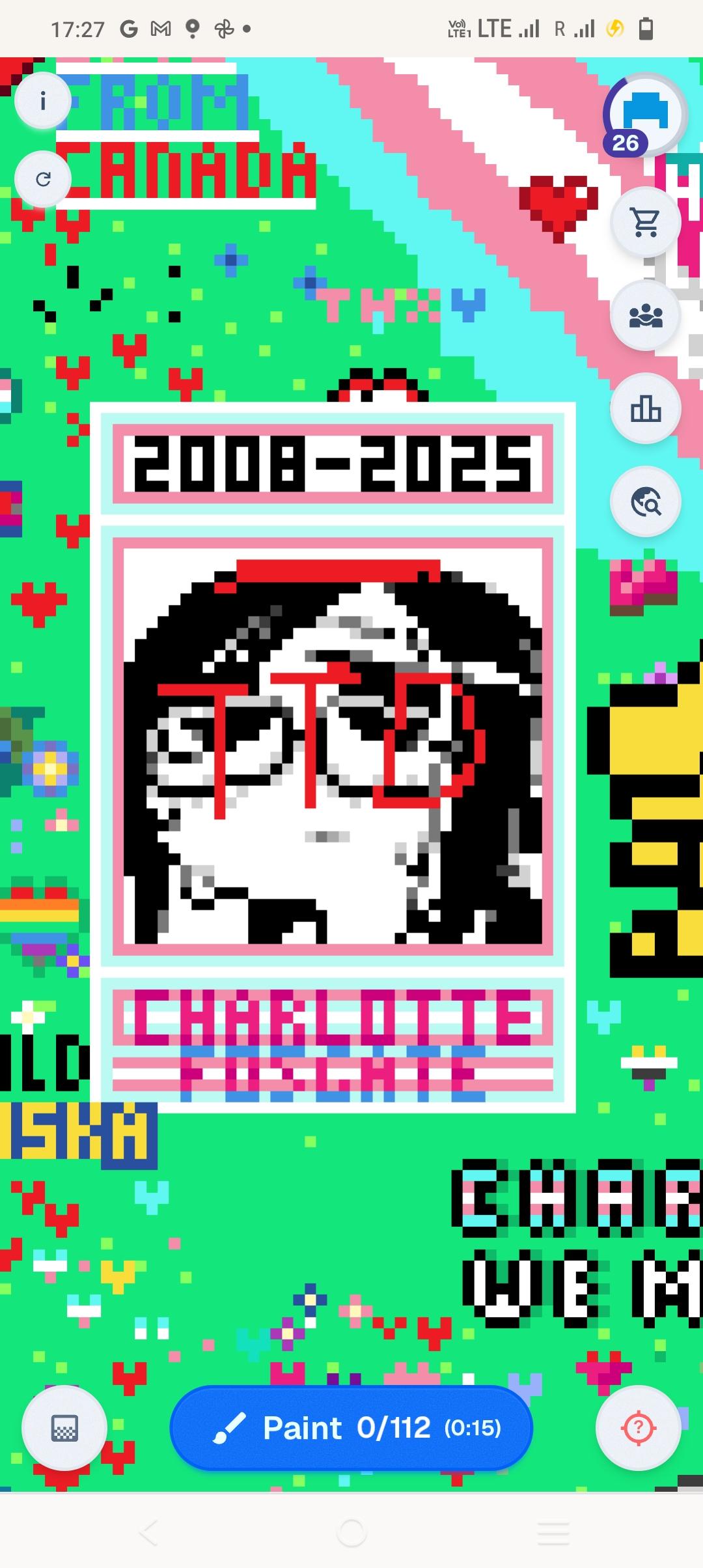
Task: Tap the refresh icon
Action: [43, 179]
